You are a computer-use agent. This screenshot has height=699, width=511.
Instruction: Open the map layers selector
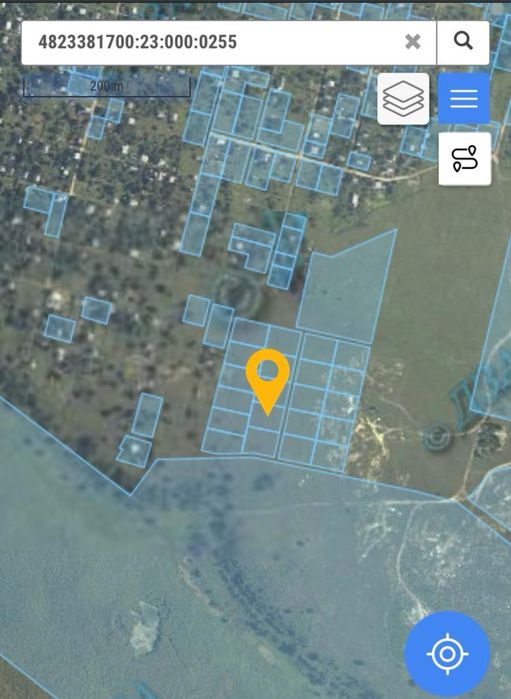[403, 99]
